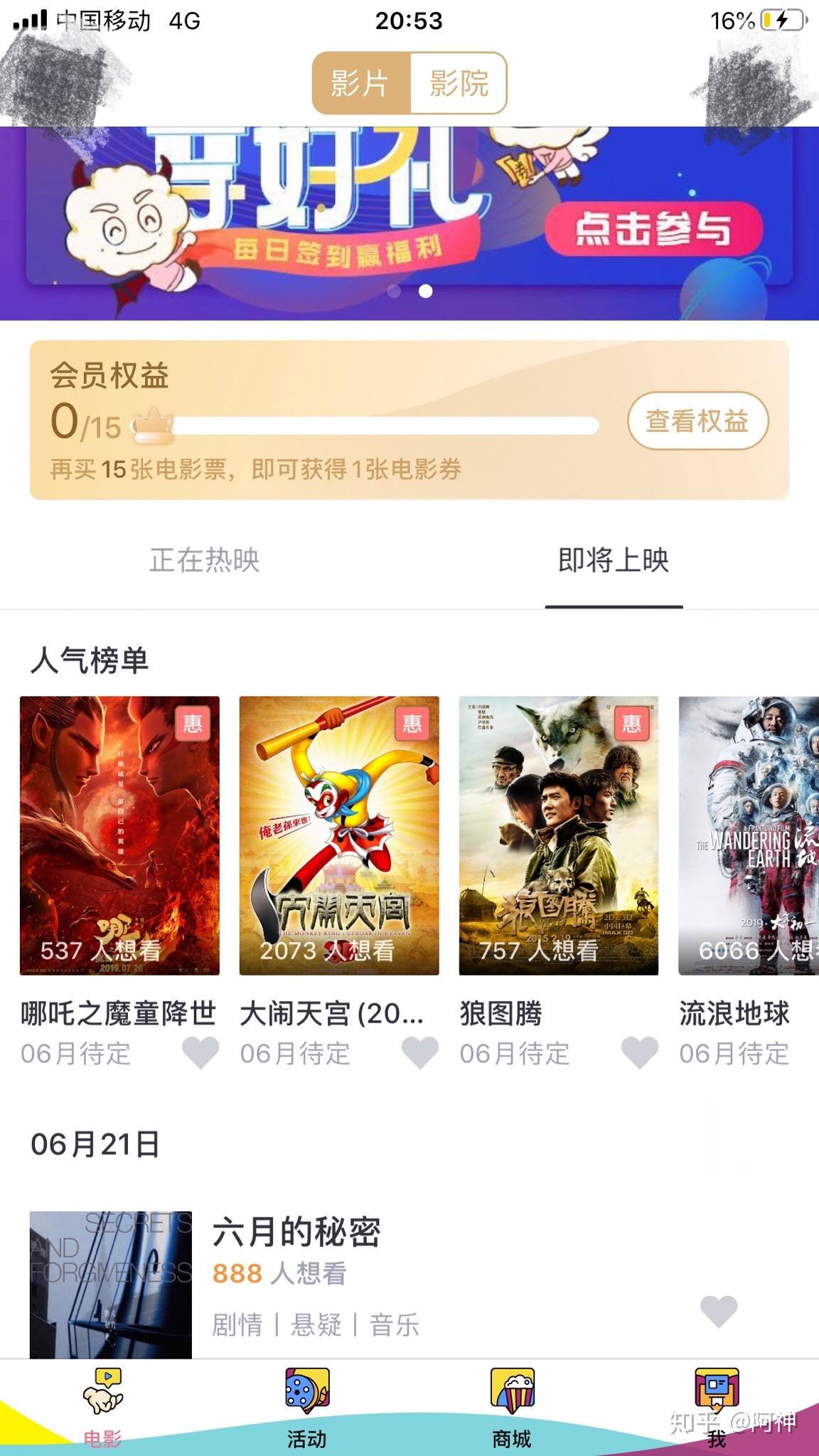Switch to the 影院 segment
Image resolution: width=819 pixels, height=1456 pixels.
pyautogui.click(x=459, y=83)
